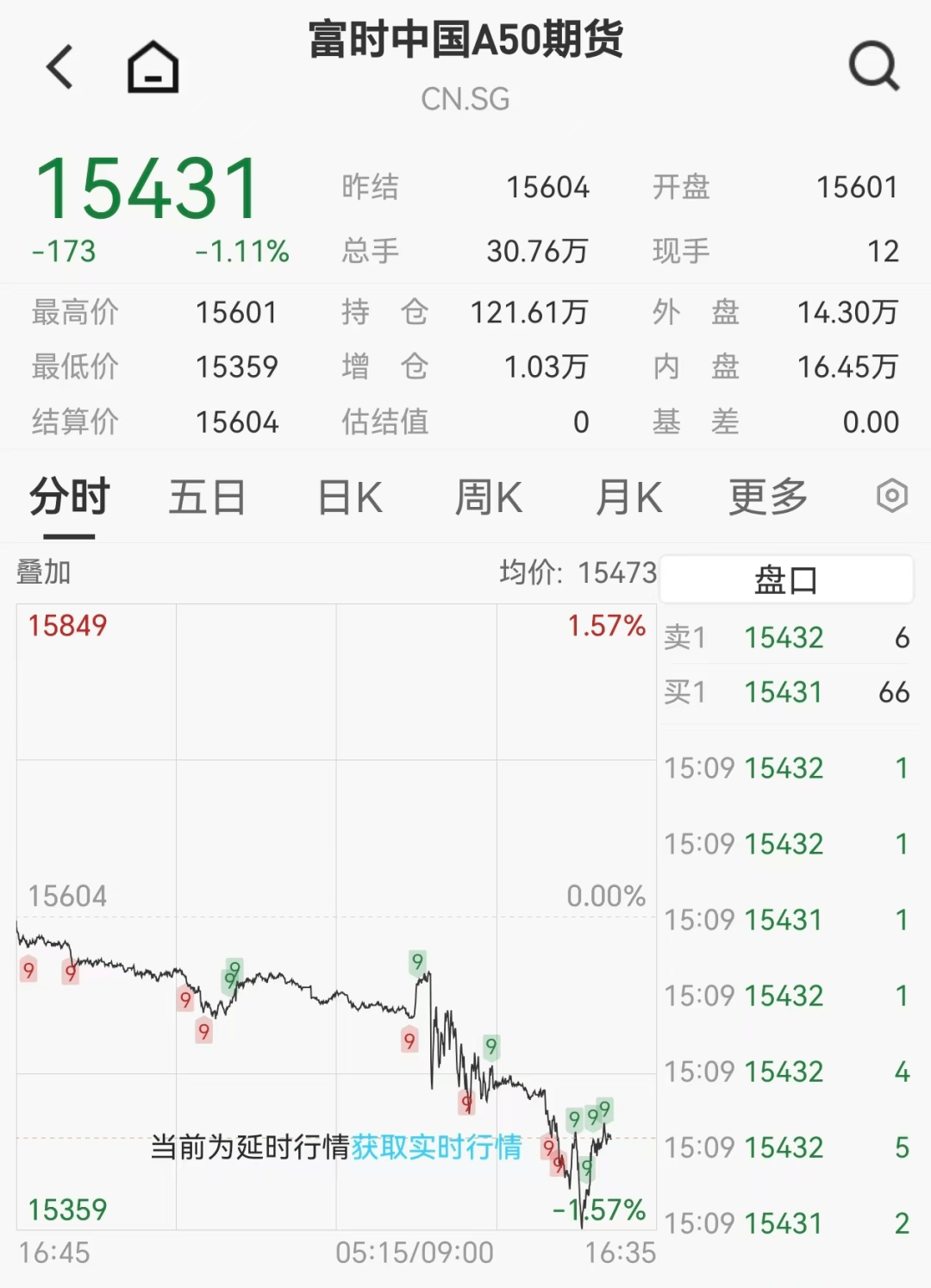Expand the 更多 chart options
Screen dimensions: 931x1288
coord(768,497)
